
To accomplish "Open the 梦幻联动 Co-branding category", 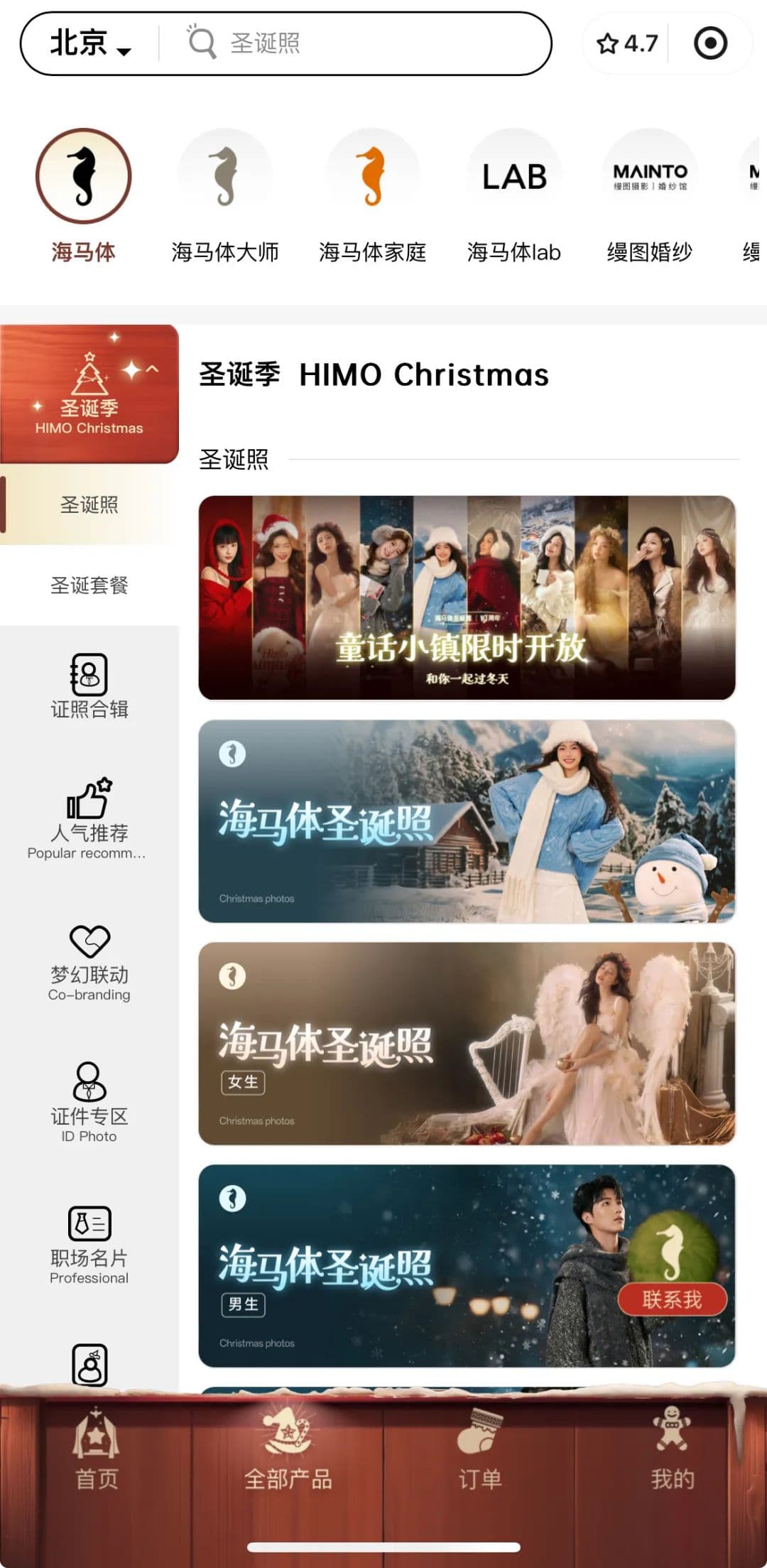I will coord(89,962).
